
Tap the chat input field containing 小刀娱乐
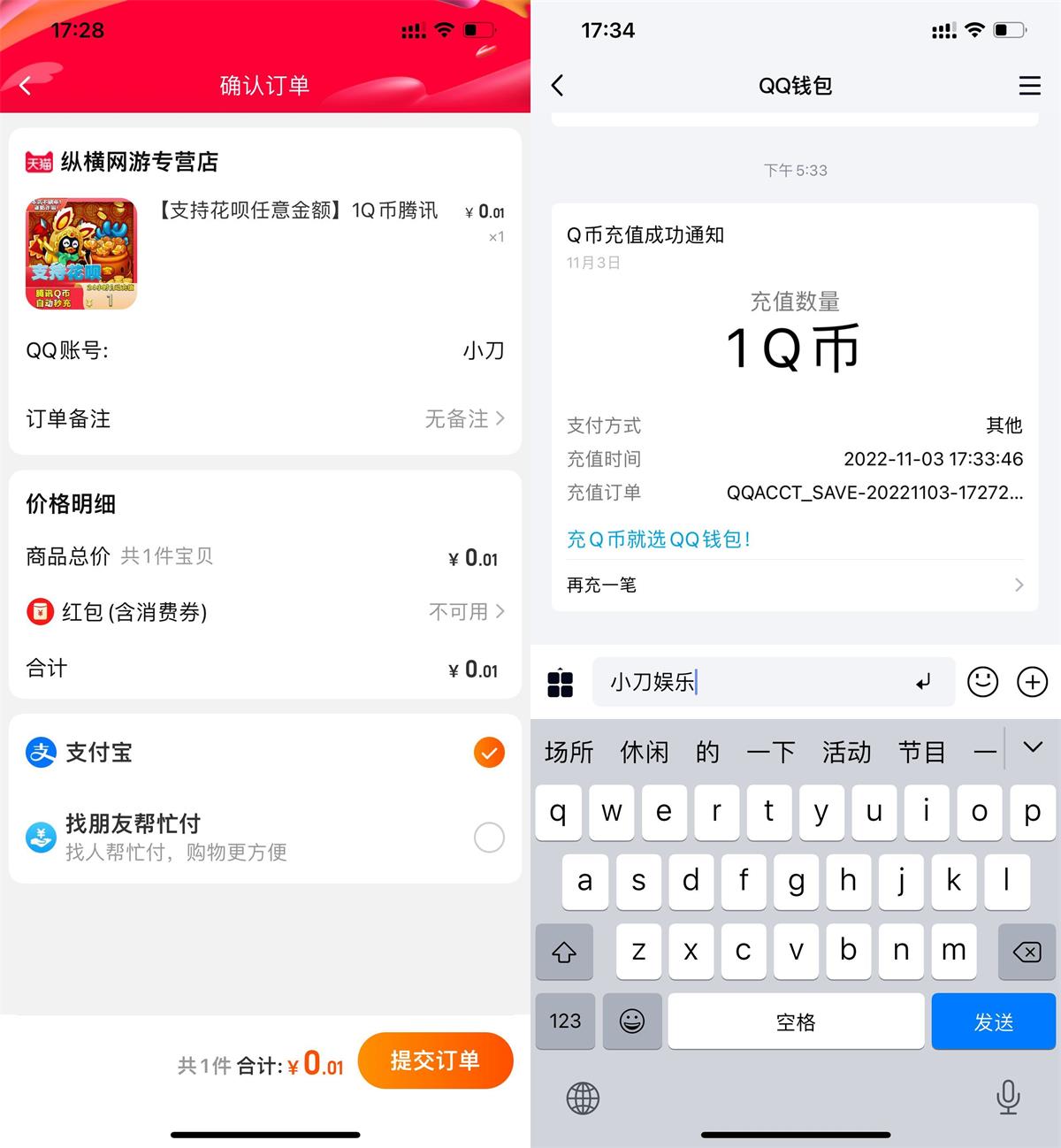[769, 682]
